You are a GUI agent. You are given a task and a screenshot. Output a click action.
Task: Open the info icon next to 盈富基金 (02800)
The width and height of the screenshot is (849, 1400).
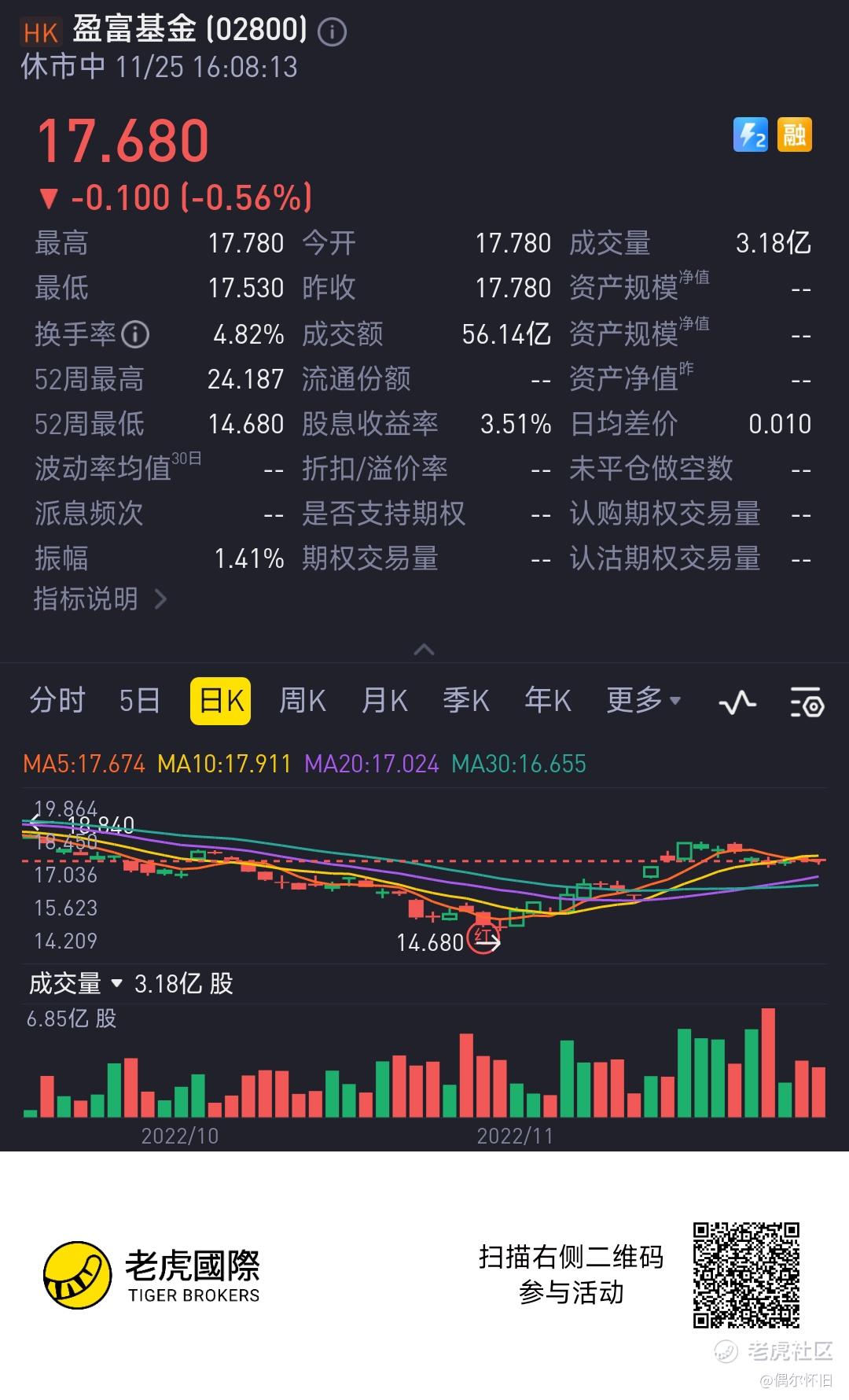coord(332,32)
